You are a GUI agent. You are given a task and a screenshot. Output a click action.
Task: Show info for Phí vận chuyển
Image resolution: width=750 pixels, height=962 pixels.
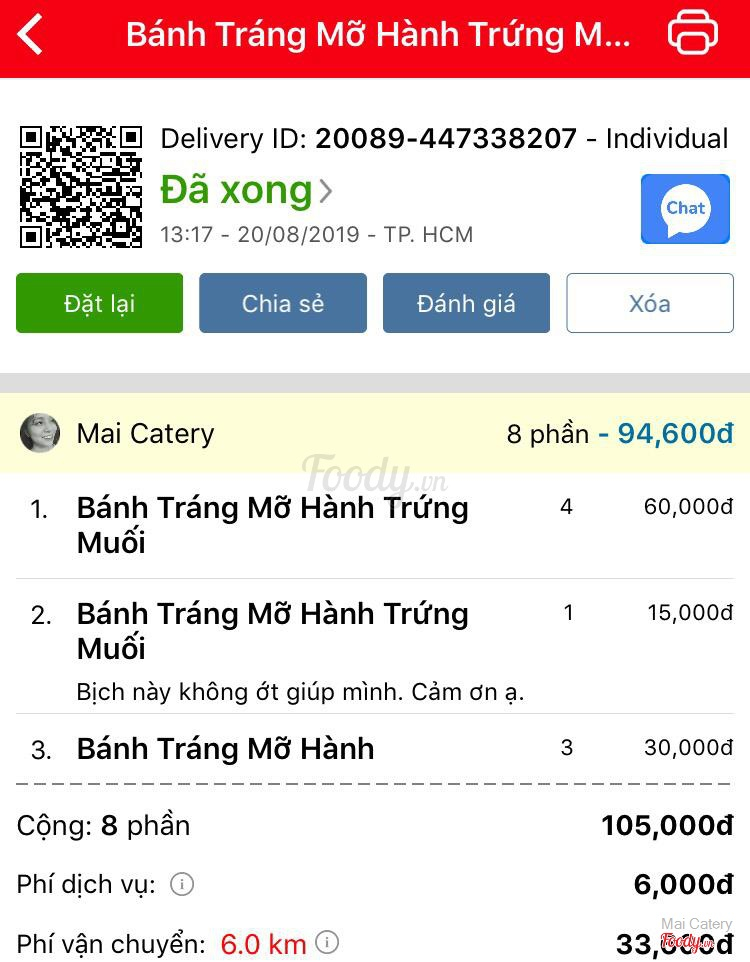[x=327, y=942]
